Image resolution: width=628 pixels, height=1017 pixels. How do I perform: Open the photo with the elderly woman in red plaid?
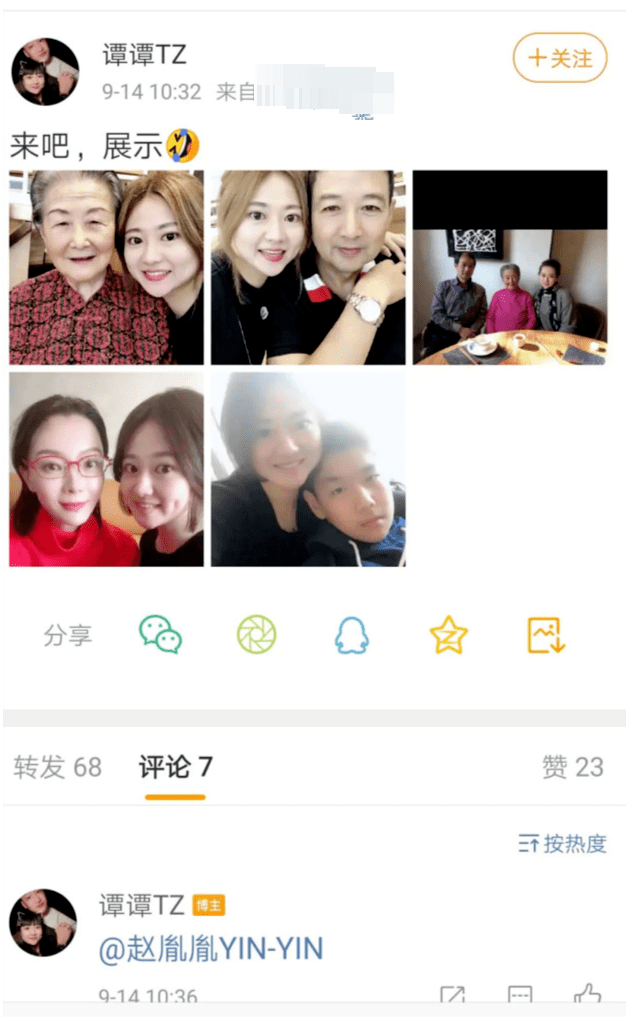coord(106,267)
